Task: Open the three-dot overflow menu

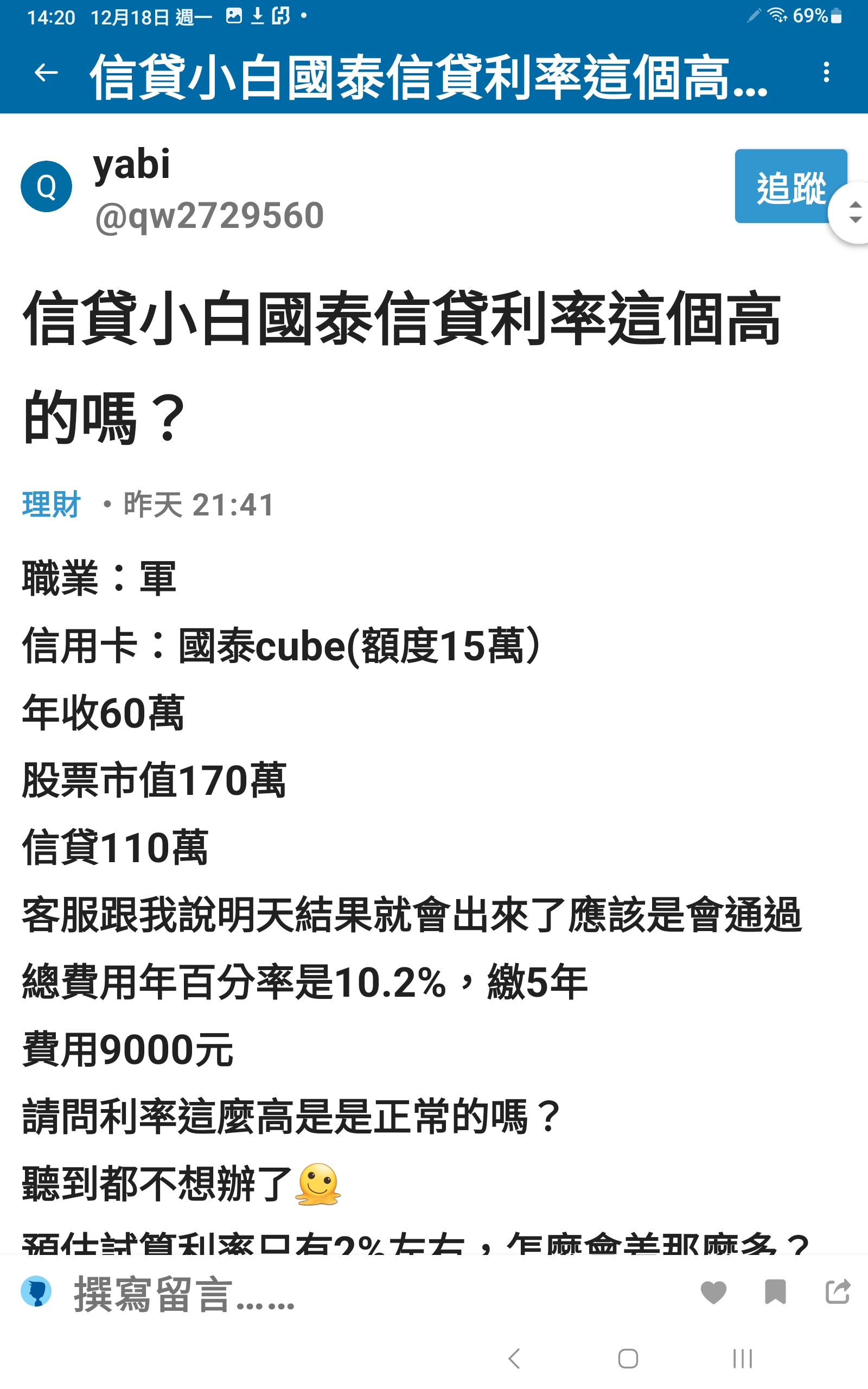Action: click(x=826, y=72)
